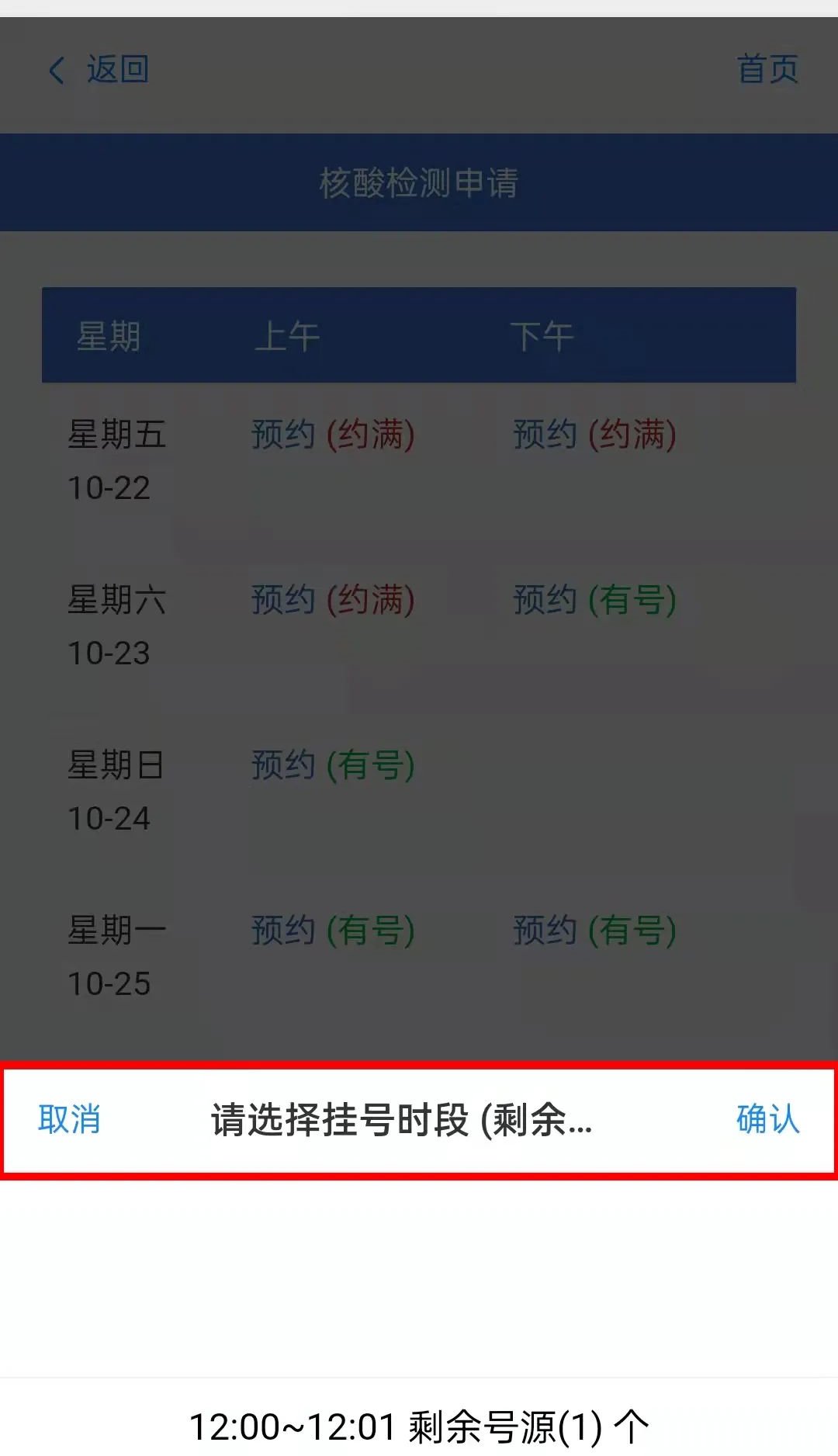The image size is (838, 1456).
Task: Select the 12:00~12:01 time slot
Action: click(419, 1427)
